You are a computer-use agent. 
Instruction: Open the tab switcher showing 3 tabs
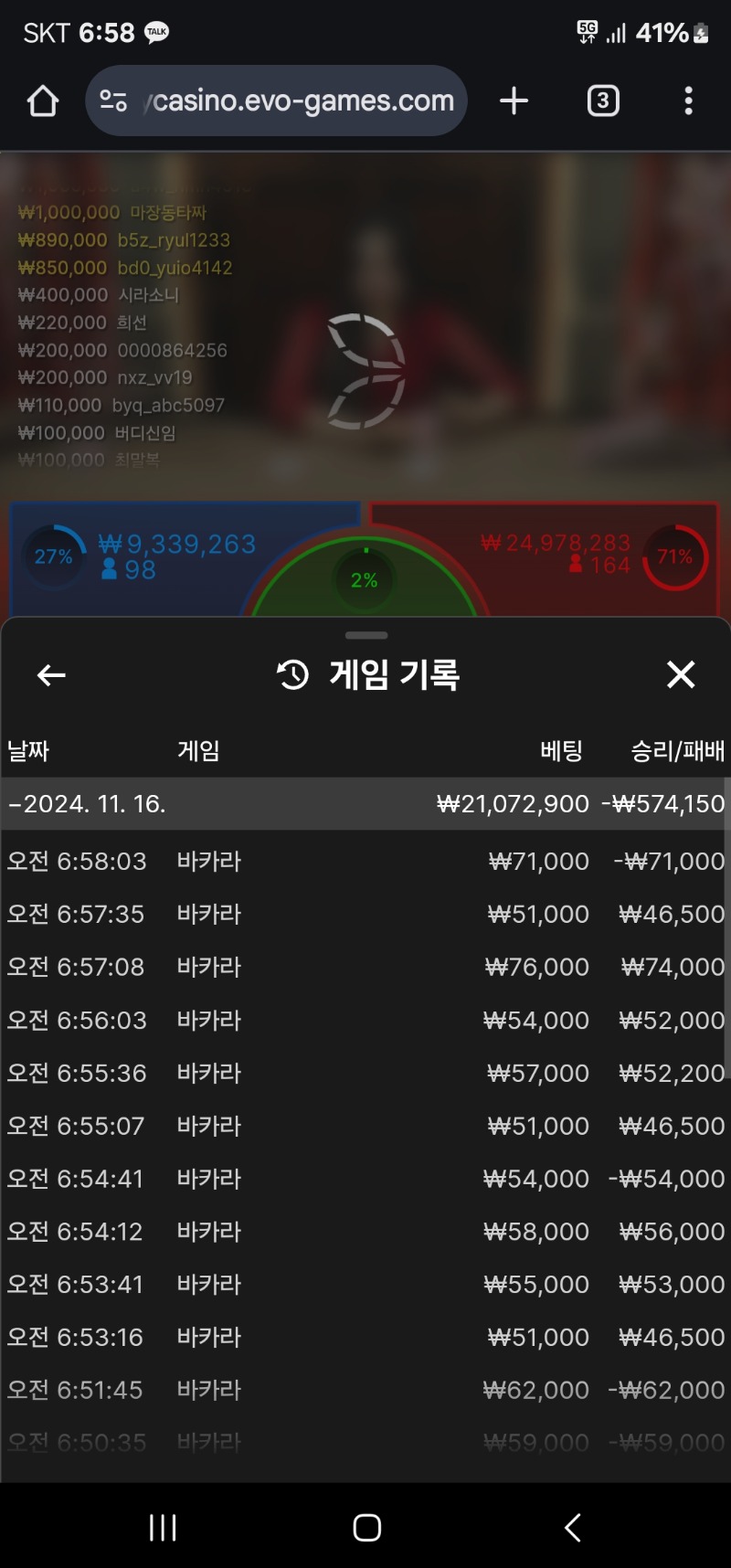click(603, 101)
